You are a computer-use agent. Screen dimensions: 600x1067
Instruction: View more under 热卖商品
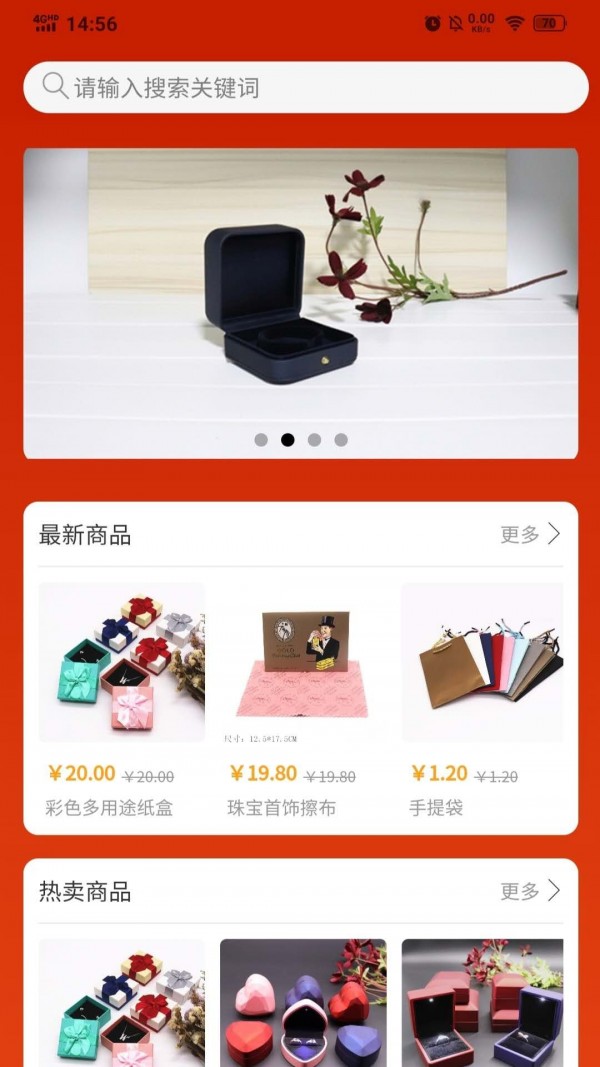click(x=530, y=891)
